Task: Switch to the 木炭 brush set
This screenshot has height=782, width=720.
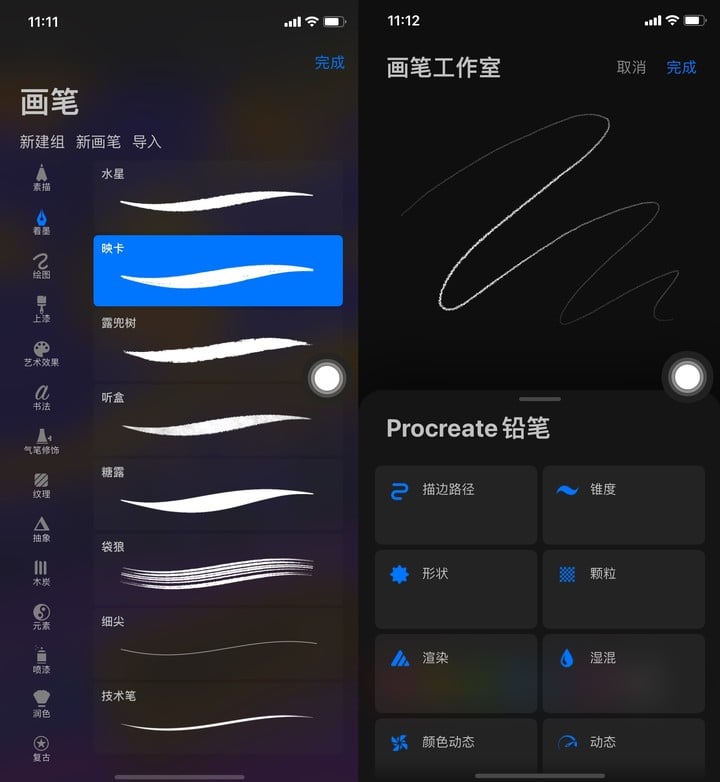Action: (x=41, y=573)
